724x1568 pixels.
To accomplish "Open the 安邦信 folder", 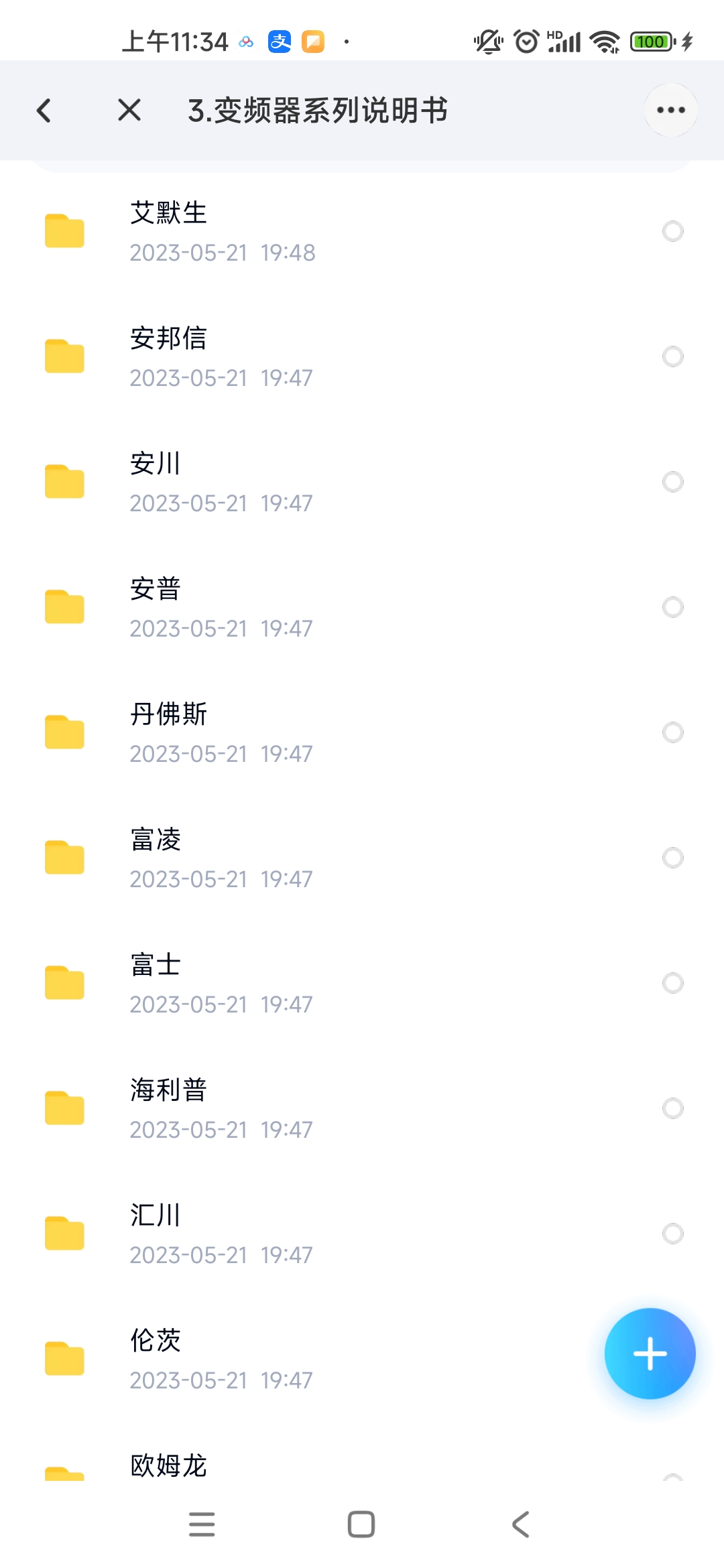I will tap(362, 357).
